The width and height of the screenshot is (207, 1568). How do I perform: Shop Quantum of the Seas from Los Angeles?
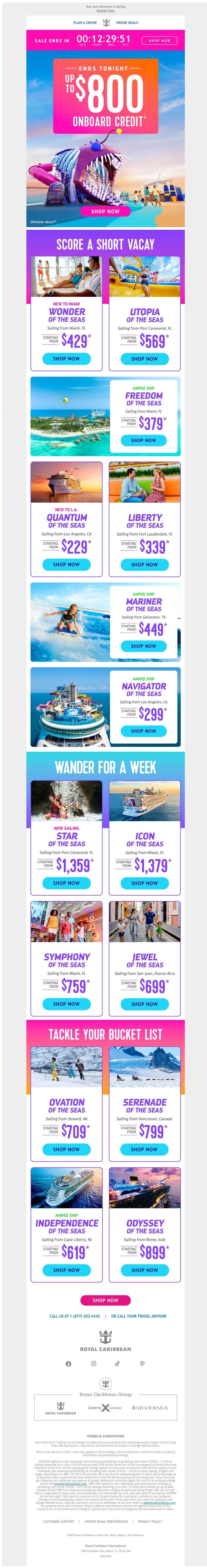(66, 564)
